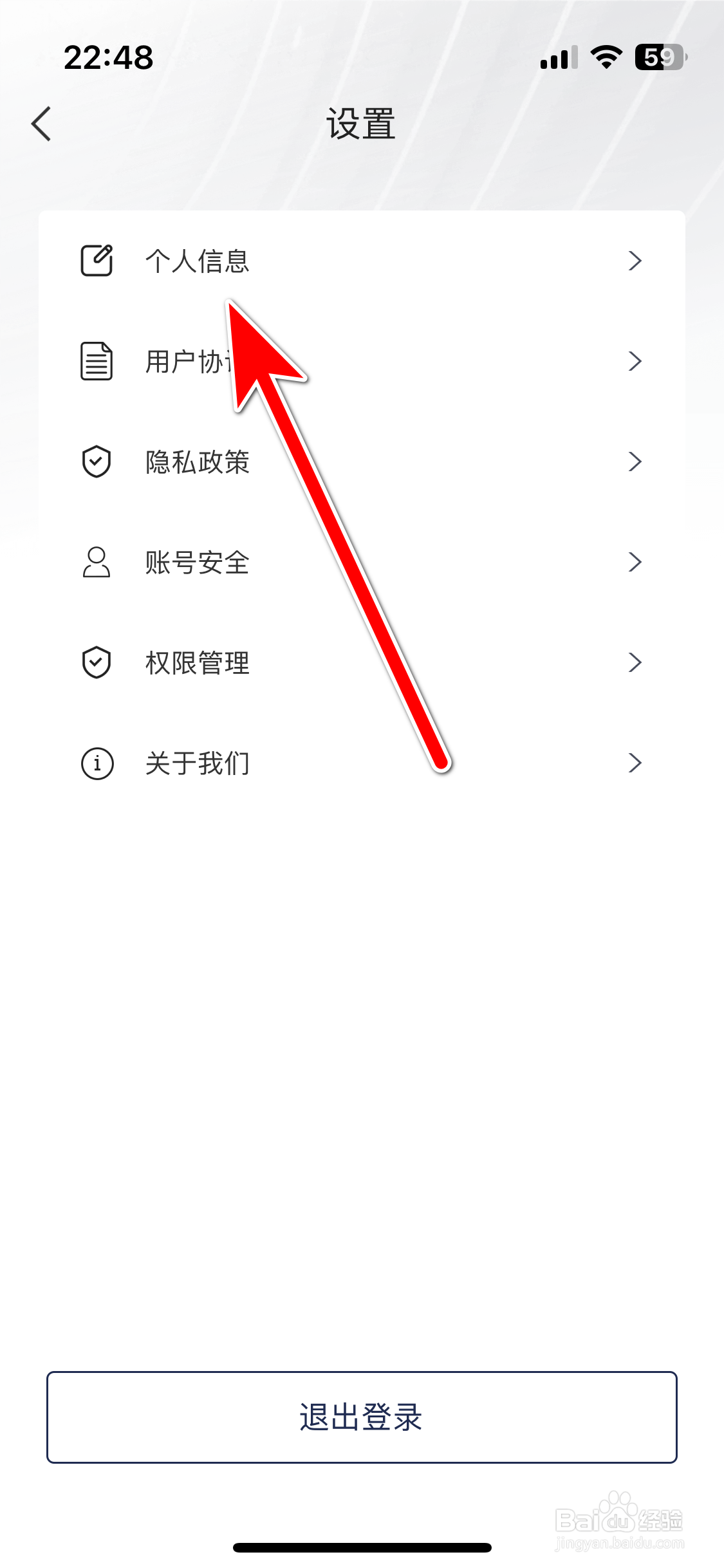Open 账号安全 via the chevron

click(636, 562)
